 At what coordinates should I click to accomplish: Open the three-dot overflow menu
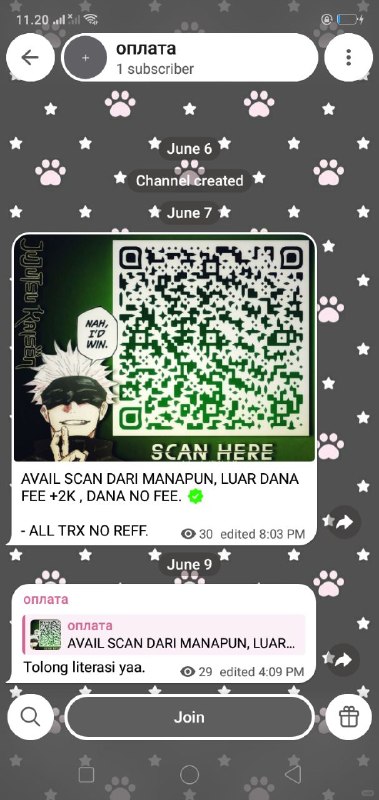(x=348, y=57)
